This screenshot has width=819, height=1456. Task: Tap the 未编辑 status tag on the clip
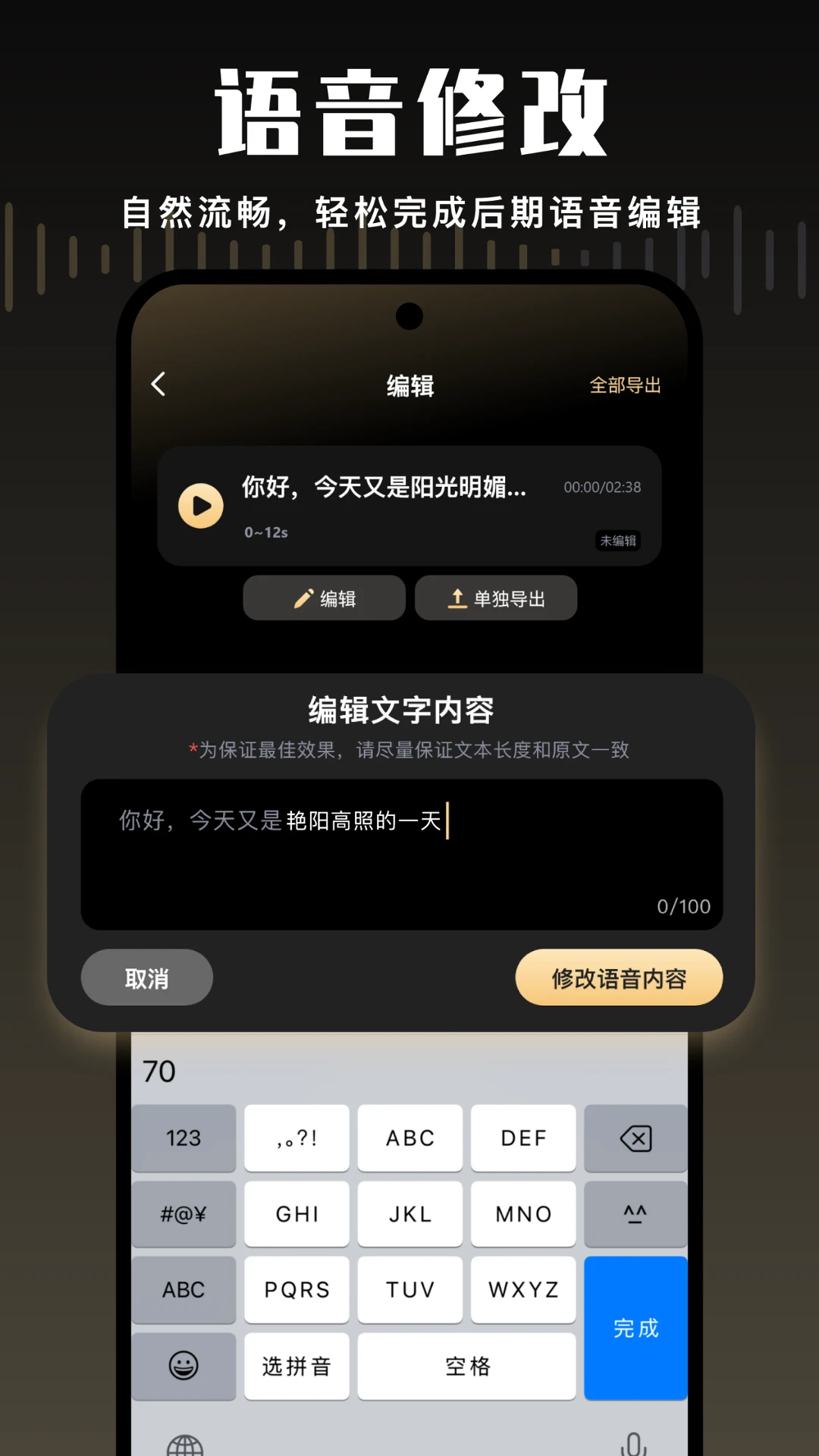pos(617,541)
